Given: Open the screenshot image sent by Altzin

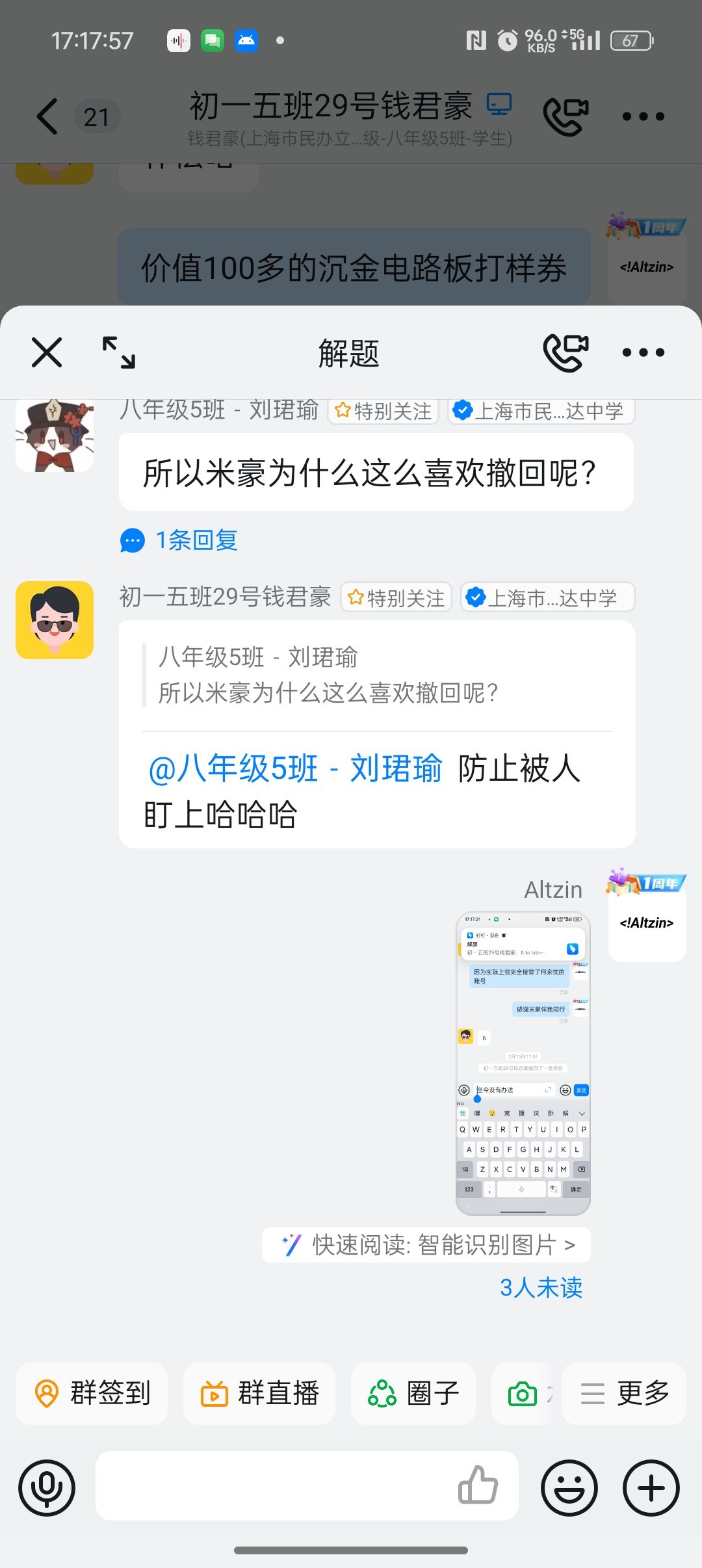Looking at the screenshot, I should 523,1064.
